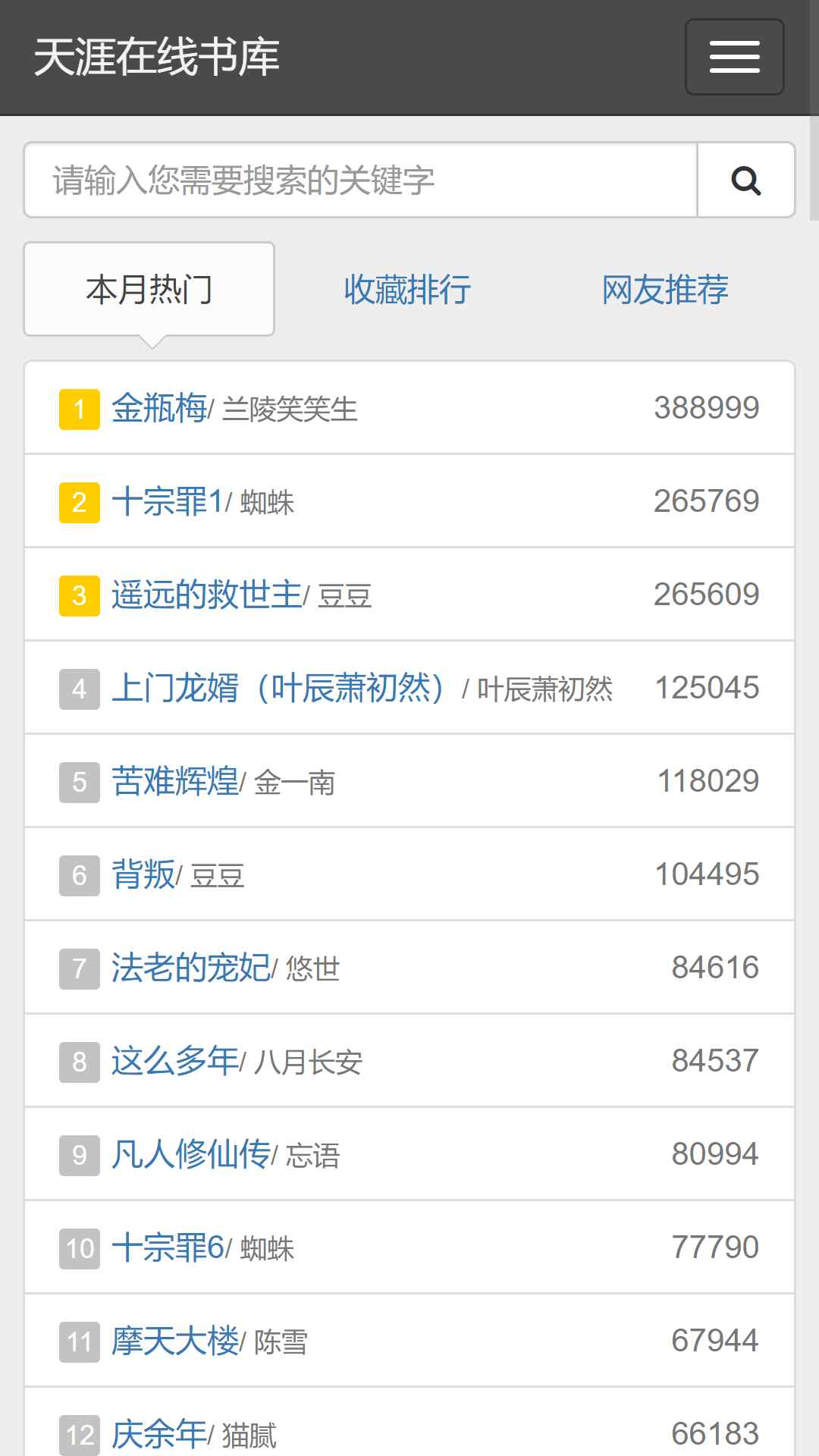Viewport: 819px width, 1456px height.
Task: Switch to the 网友推荐 tab
Action: (665, 290)
